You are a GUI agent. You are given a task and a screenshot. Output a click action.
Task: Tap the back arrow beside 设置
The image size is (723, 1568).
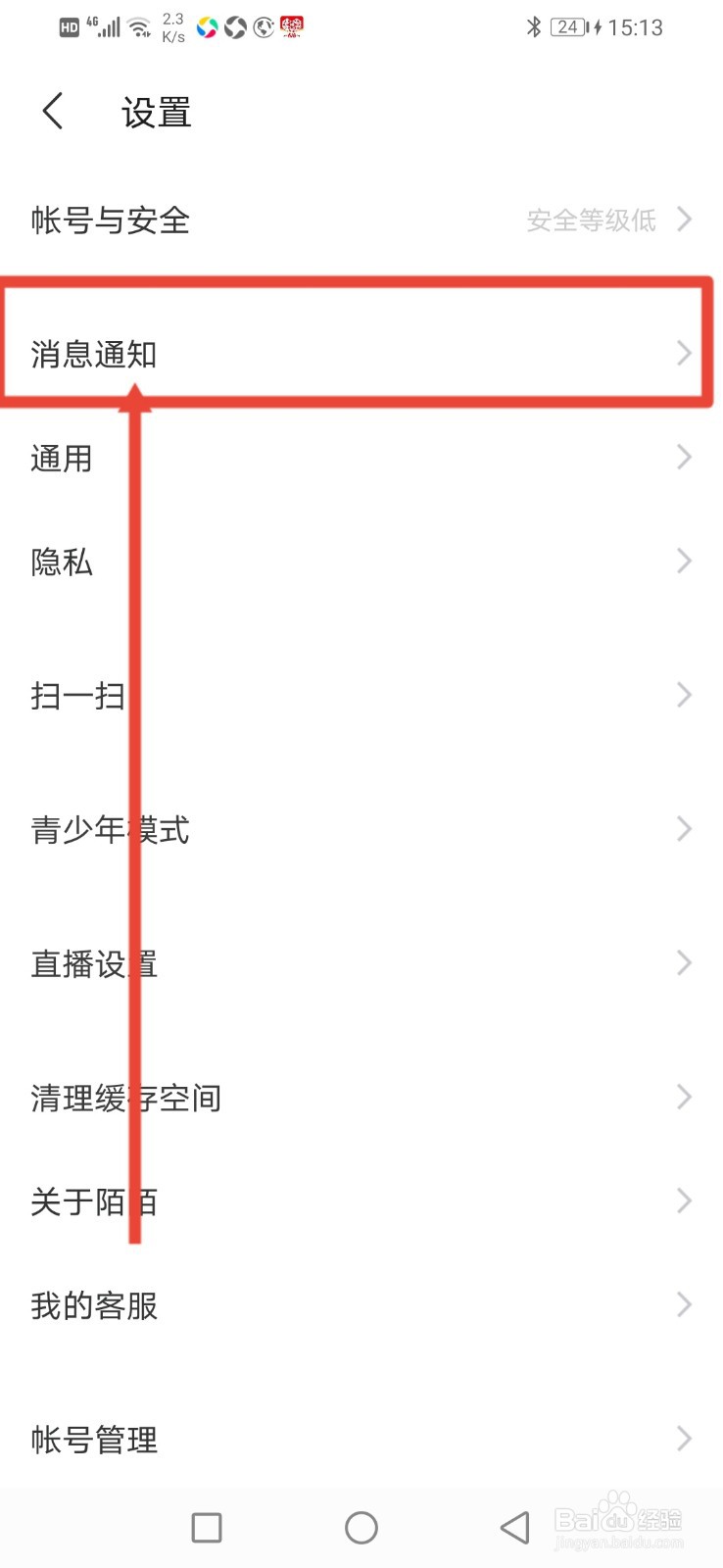tap(51, 112)
